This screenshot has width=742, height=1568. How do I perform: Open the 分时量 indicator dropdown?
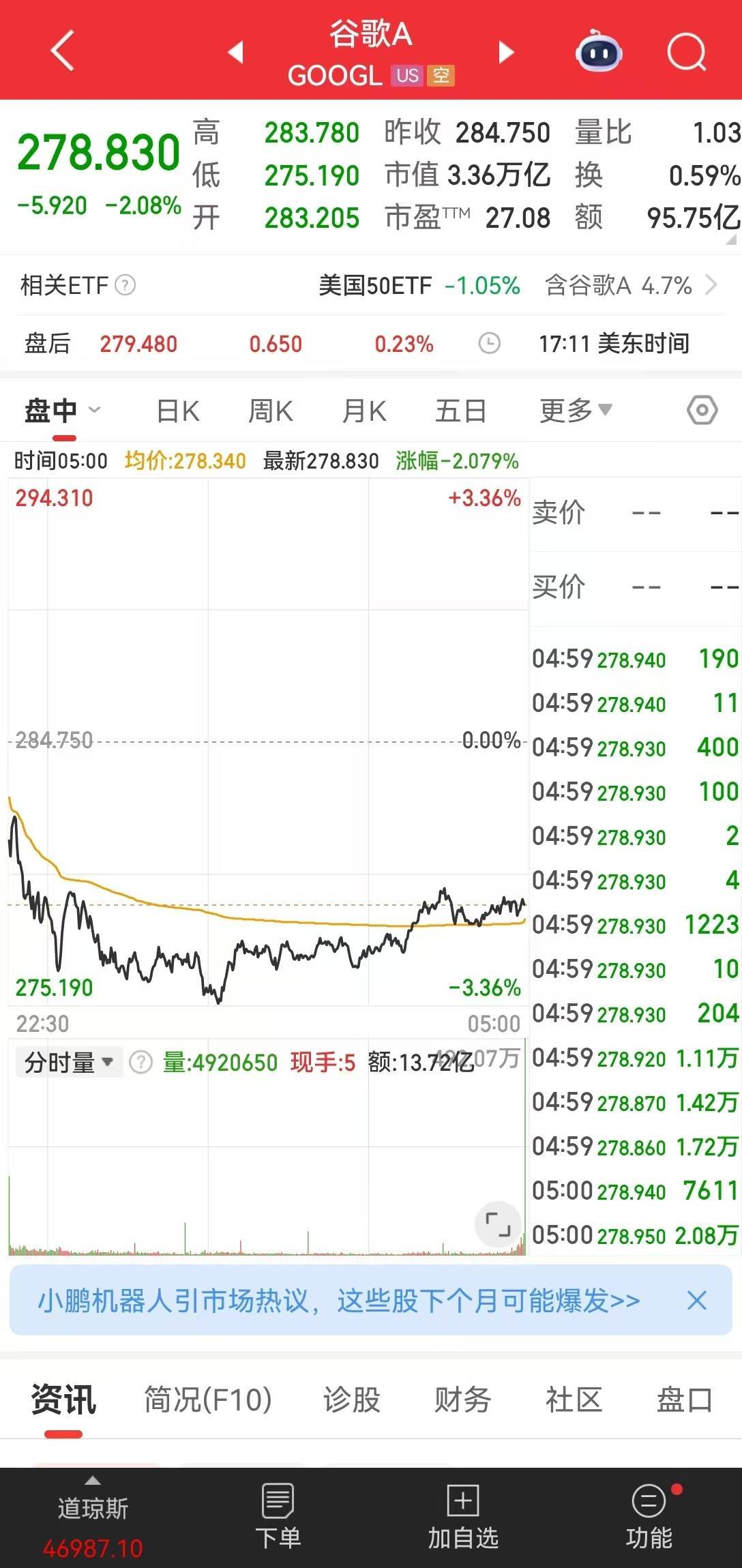pos(68,1063)
